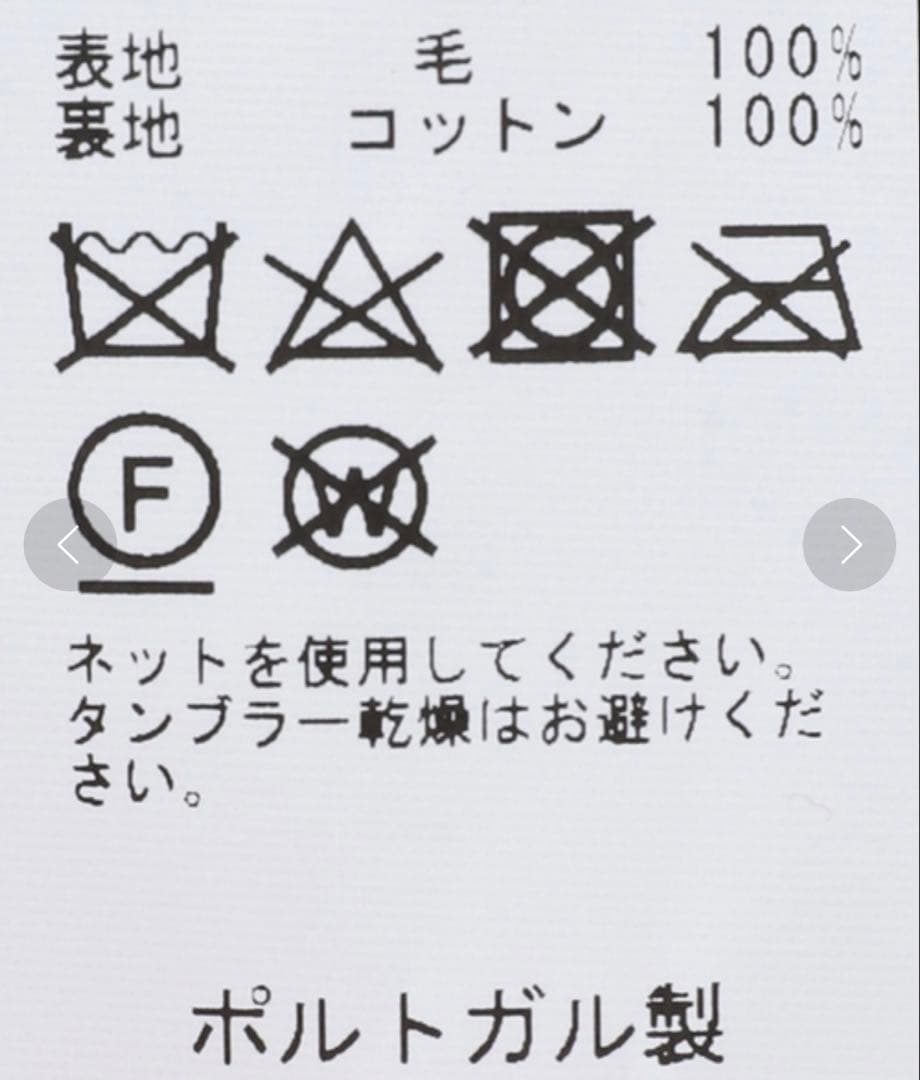Open the next product image via right arrow
Screen dimensions: 920x1080
coord(850,545)
